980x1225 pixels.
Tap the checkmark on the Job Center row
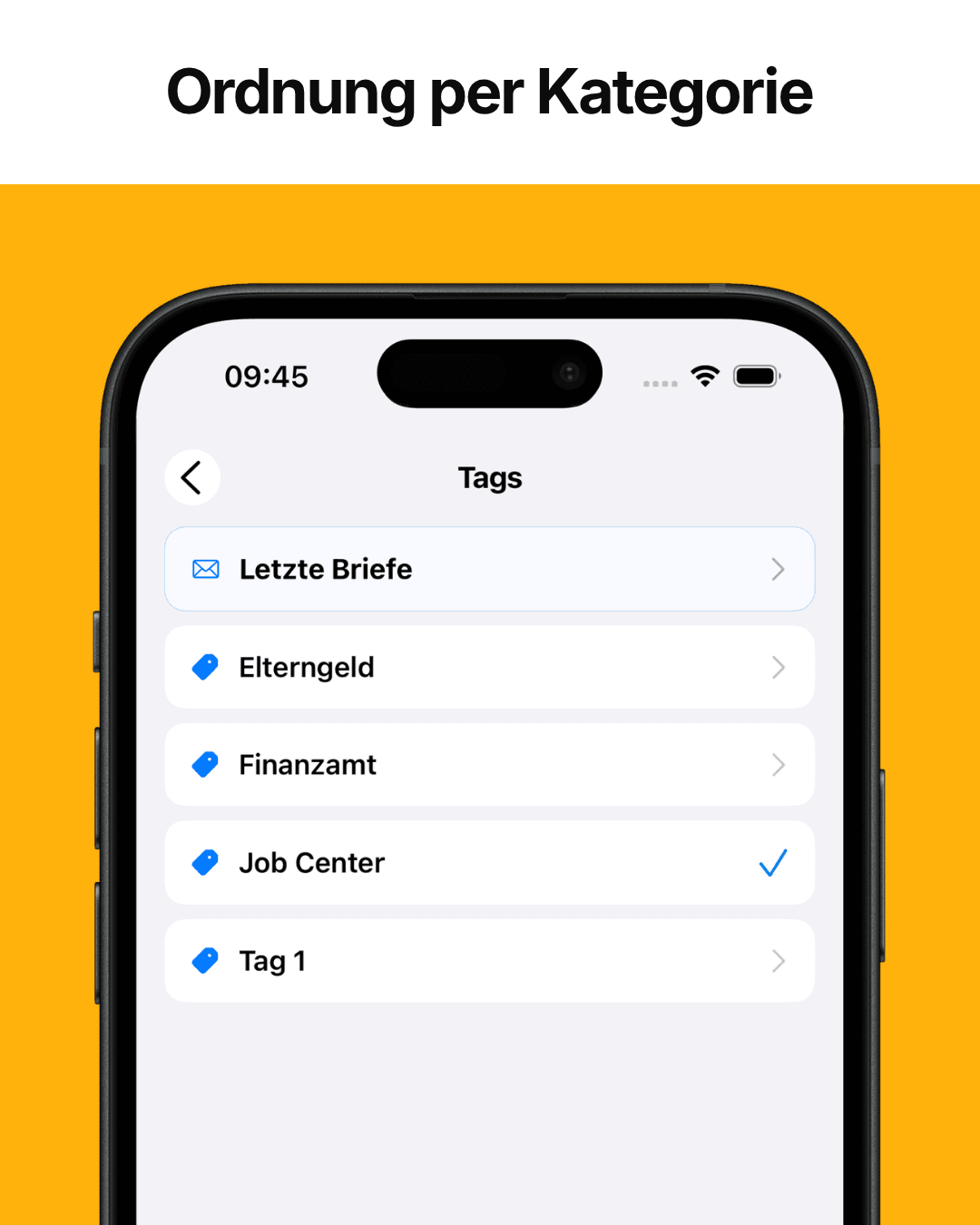coord(772,863)
